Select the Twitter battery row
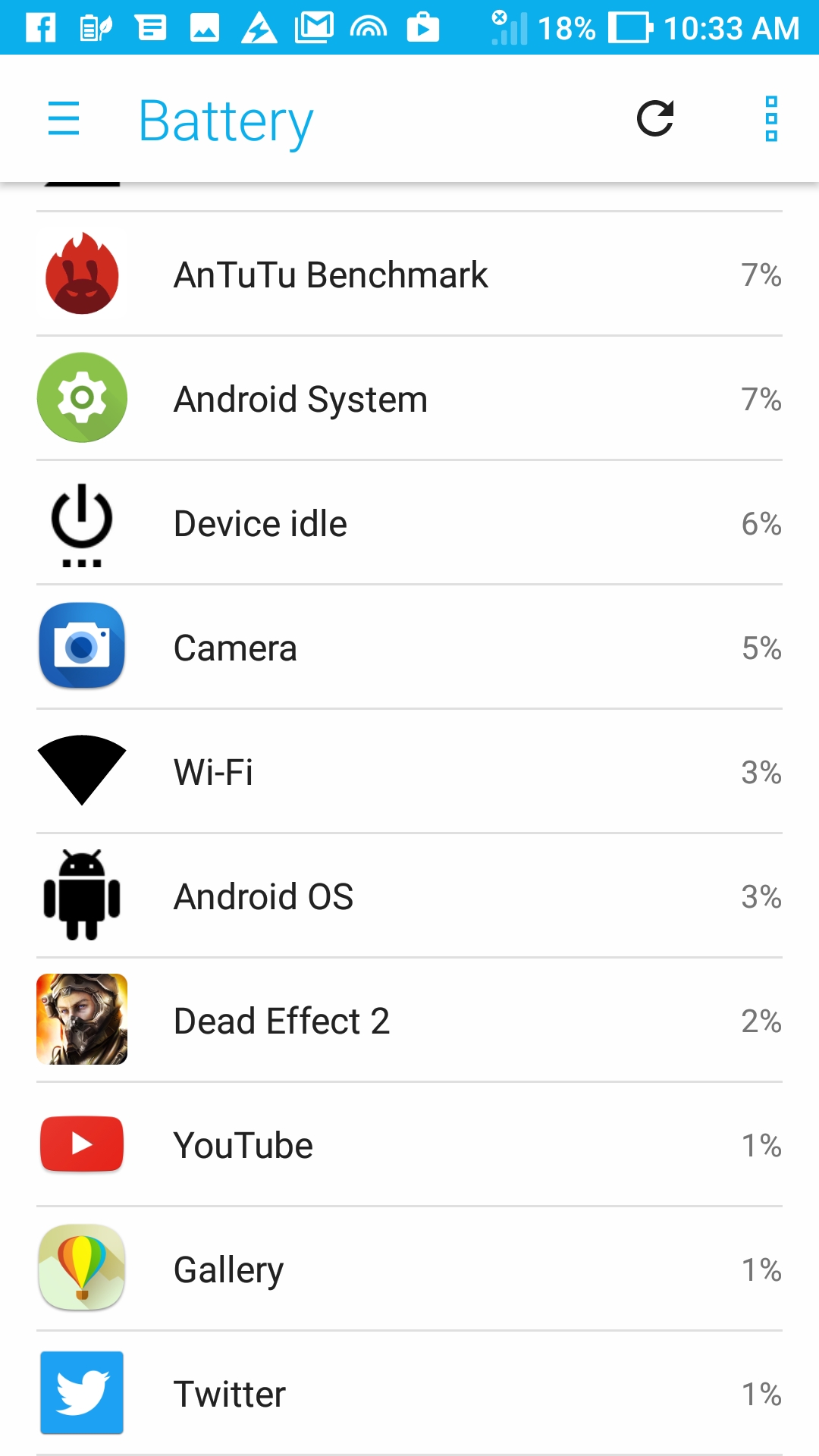 pos(409,1393)
